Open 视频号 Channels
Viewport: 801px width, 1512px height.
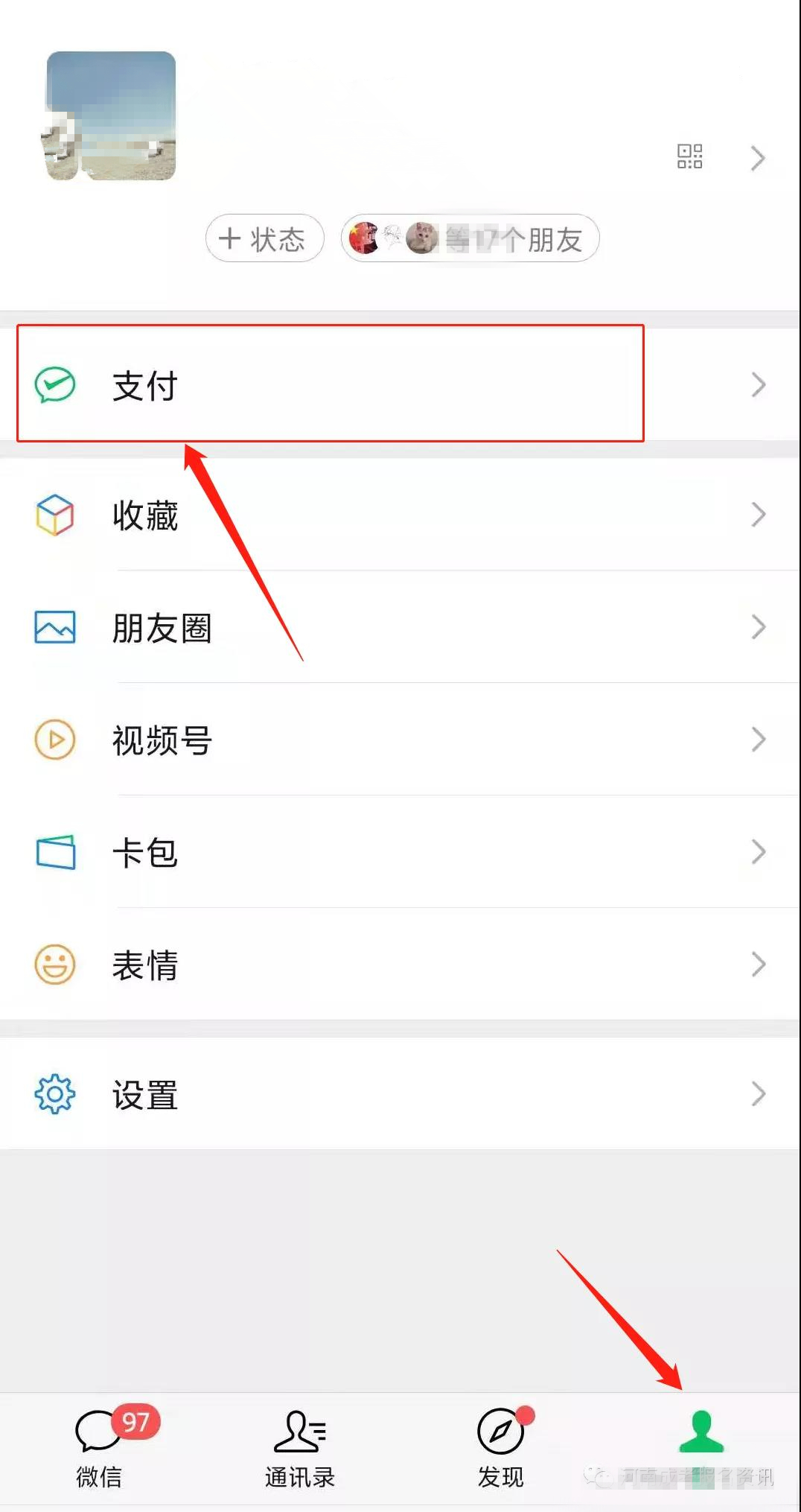(400, 740)
